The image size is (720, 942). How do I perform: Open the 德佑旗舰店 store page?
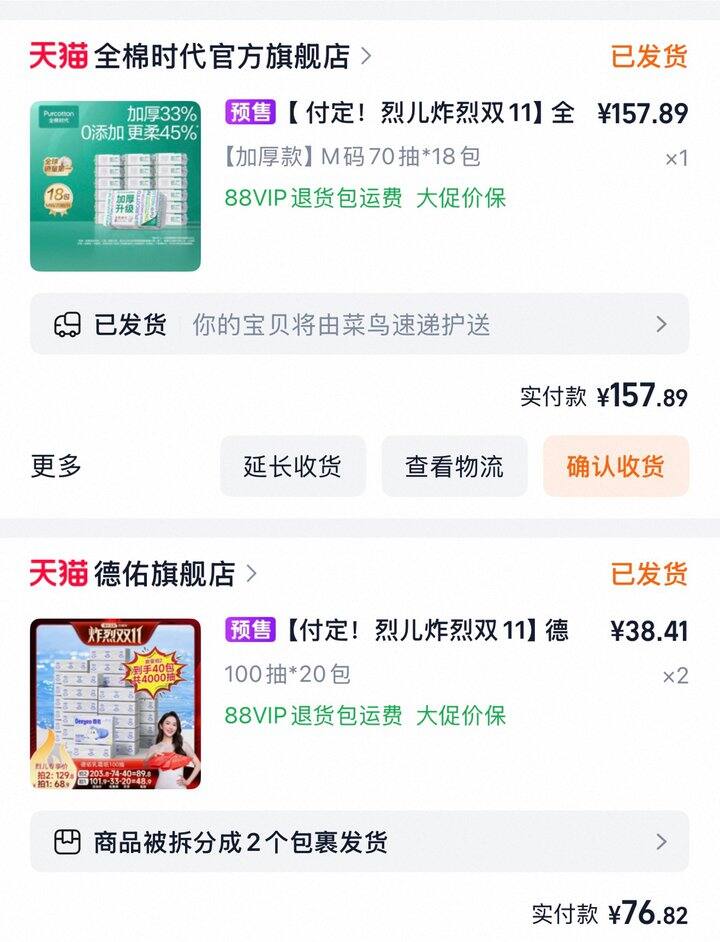(x=164, y=574)
